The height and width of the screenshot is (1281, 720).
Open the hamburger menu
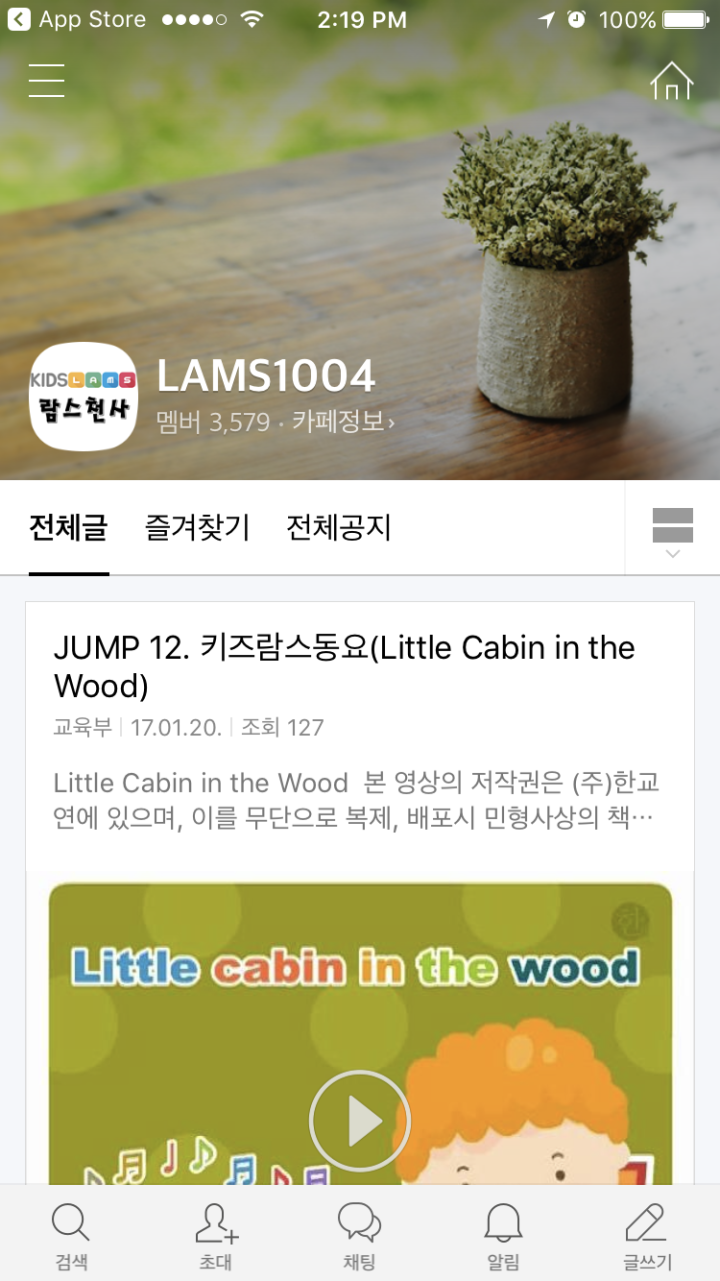(47, 80)
